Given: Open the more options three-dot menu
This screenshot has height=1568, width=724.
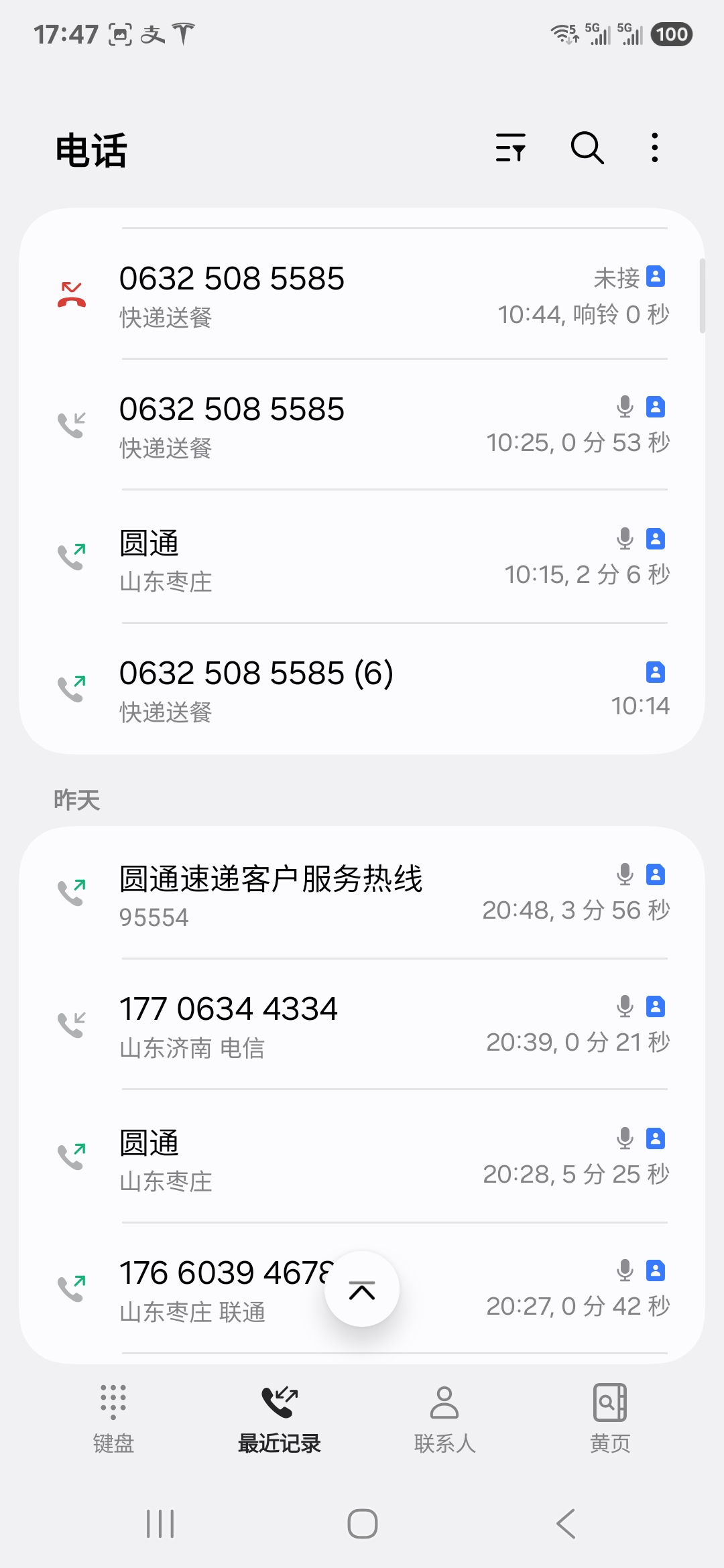Looking at the screenshot, I should pyautogui.click(x=654, y=148).
